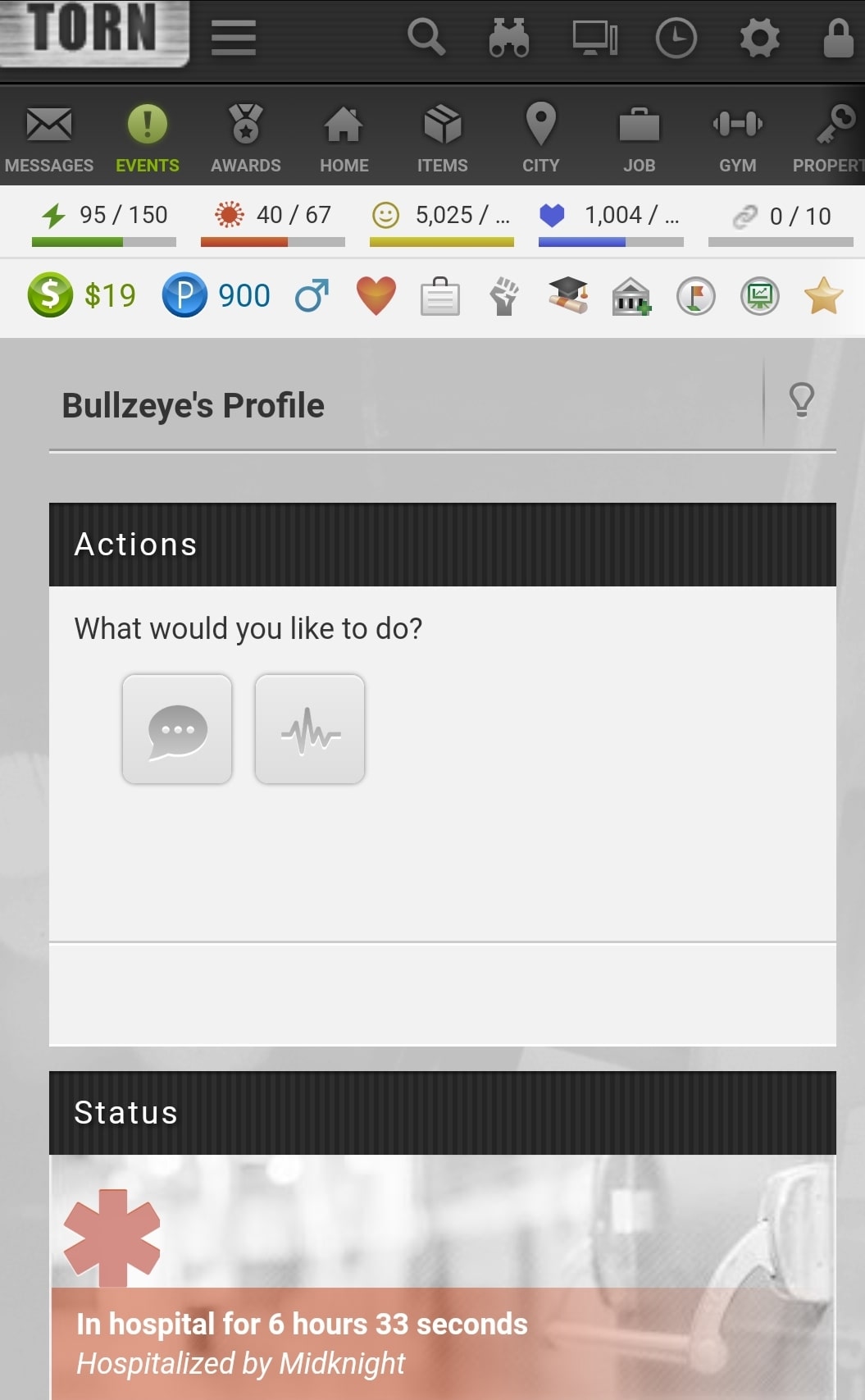Open the search icon
Screen dimensions: 865x1400
pos(426,37)
